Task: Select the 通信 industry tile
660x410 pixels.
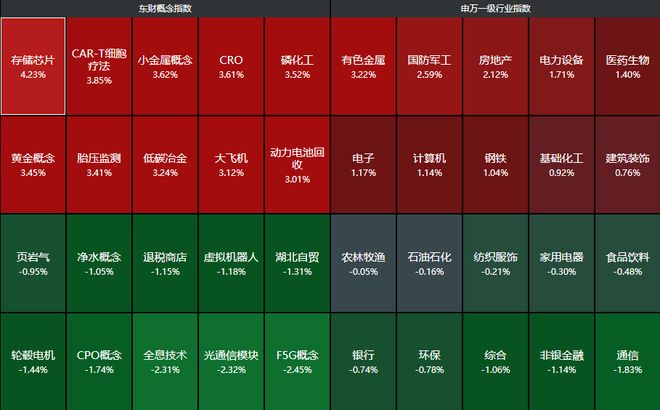Action: 627,361
